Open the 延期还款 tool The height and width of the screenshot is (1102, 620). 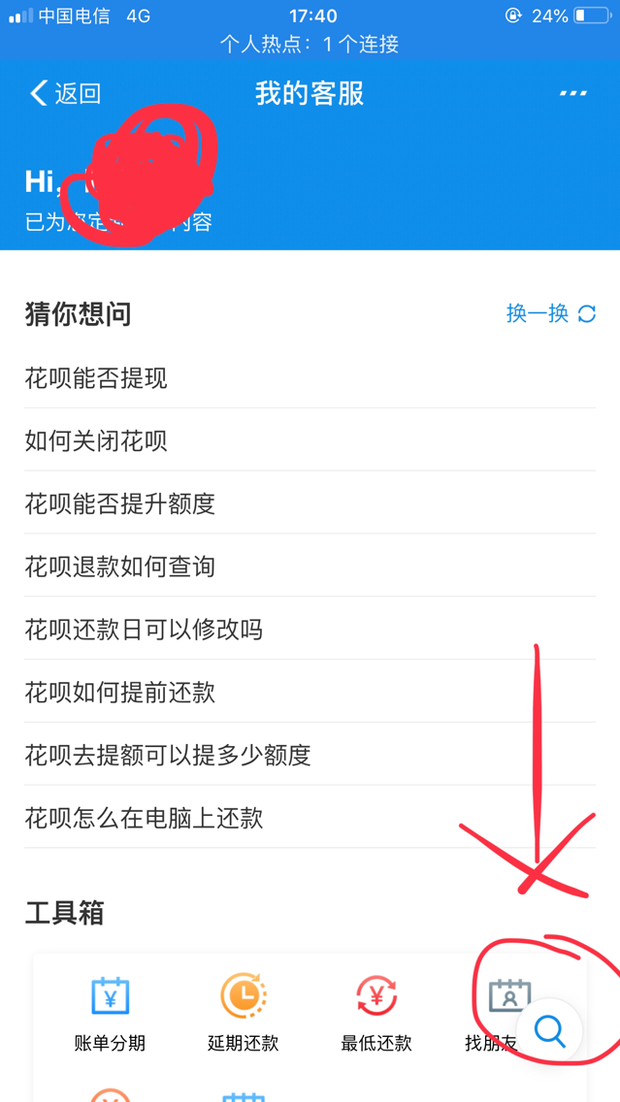243,1013
